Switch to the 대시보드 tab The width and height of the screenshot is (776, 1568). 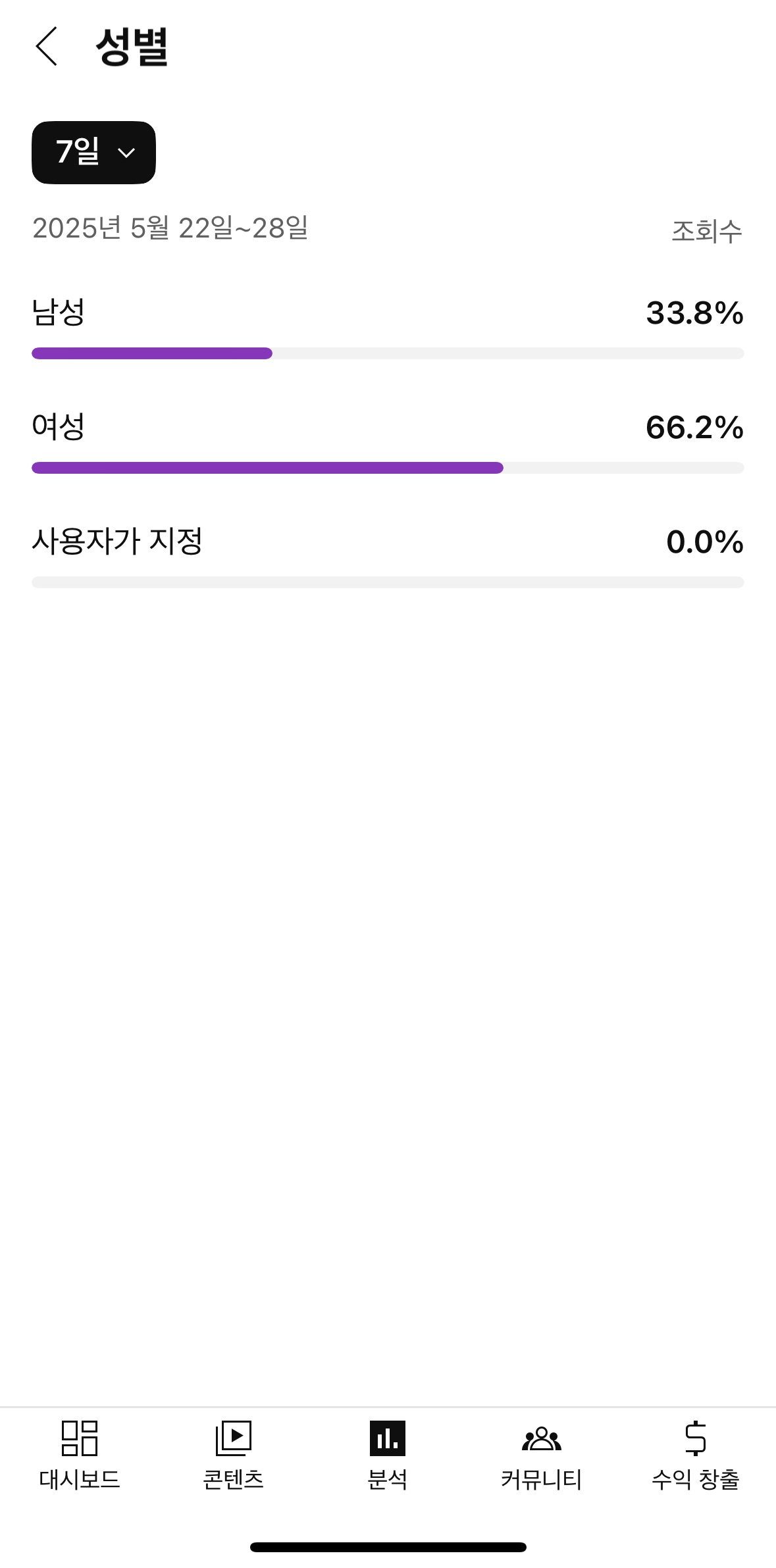point(80,1455)
